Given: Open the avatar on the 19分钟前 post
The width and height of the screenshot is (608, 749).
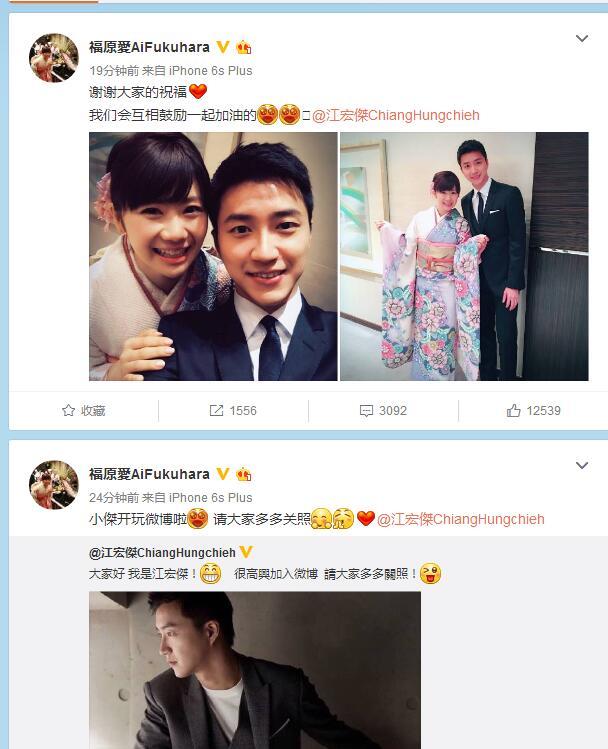Looking at the screenshot, I should click(53, 58).
